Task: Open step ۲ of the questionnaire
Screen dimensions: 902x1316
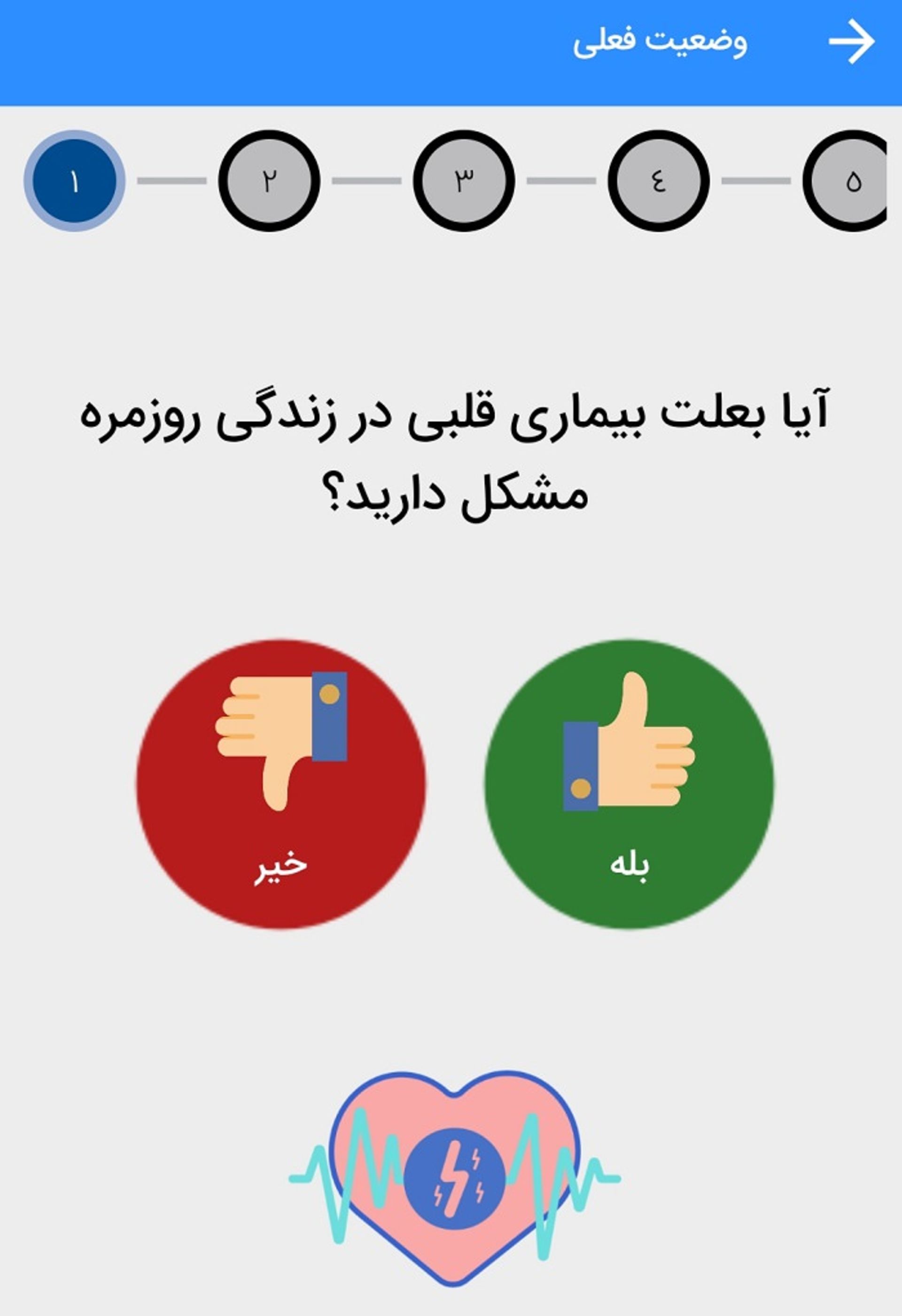Action: pos(272,180)
